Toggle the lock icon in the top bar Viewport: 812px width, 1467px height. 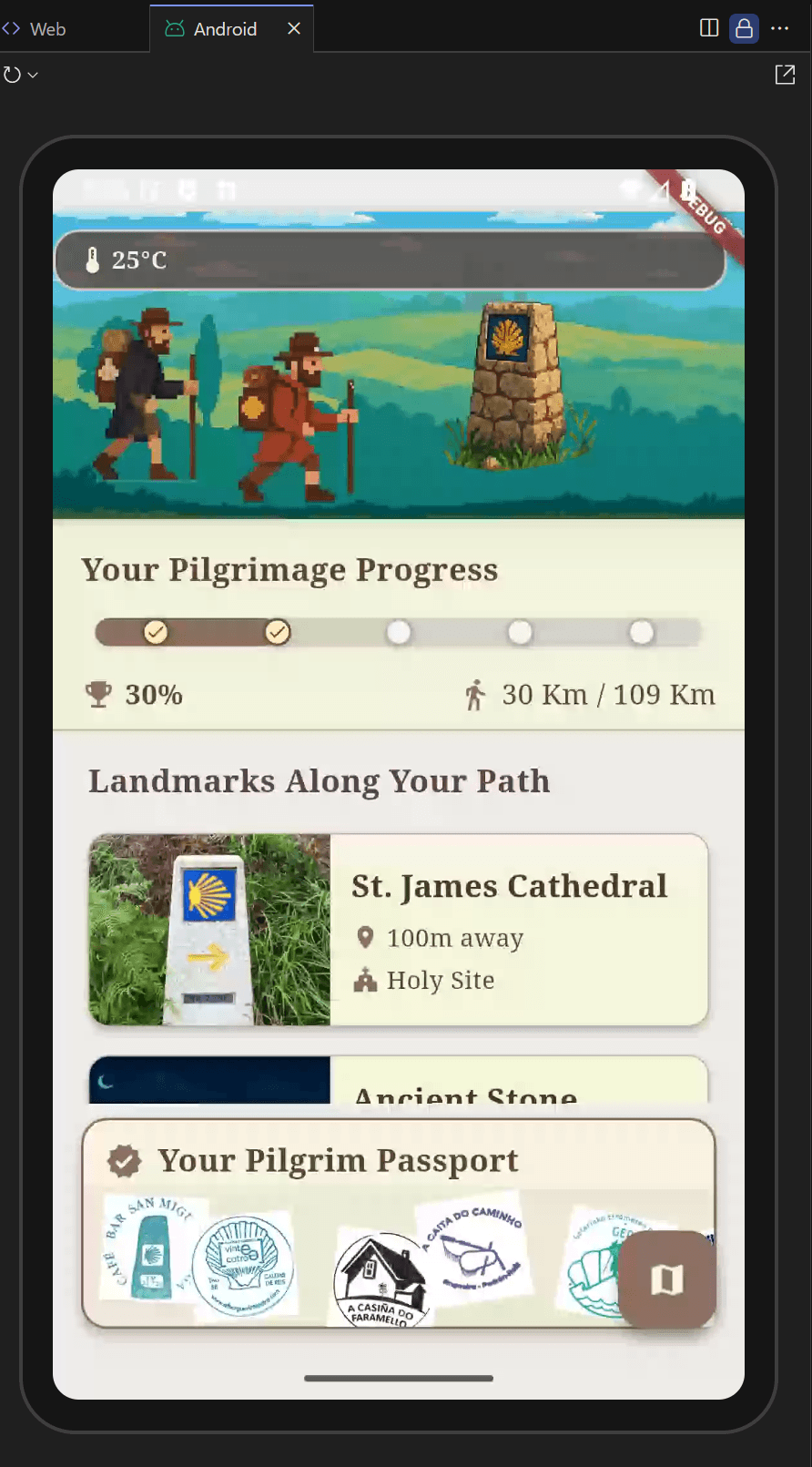coord(744,28)
